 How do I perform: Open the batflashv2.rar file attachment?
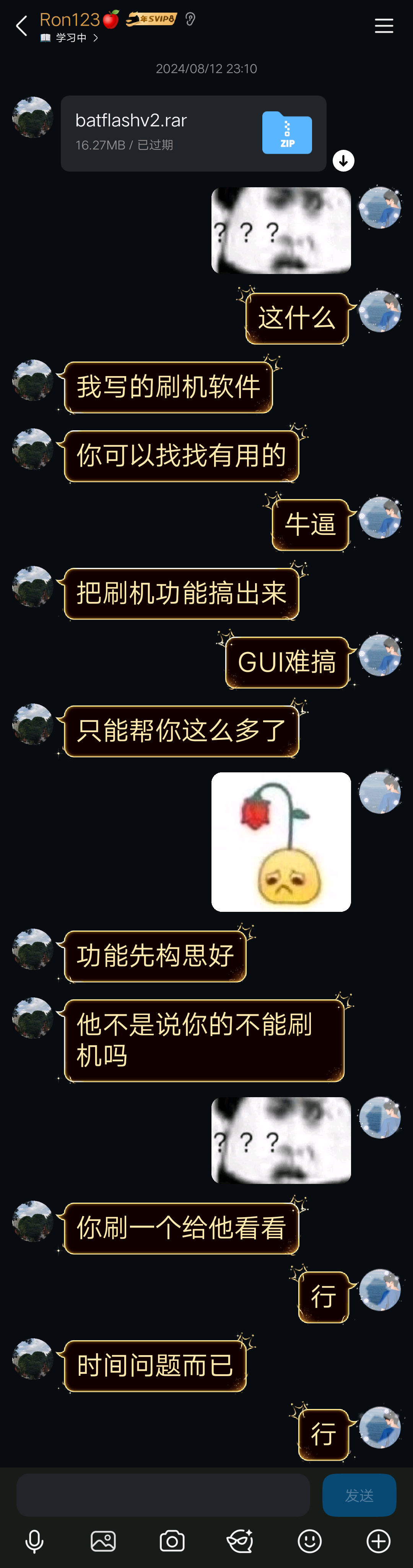coord(193,133)
